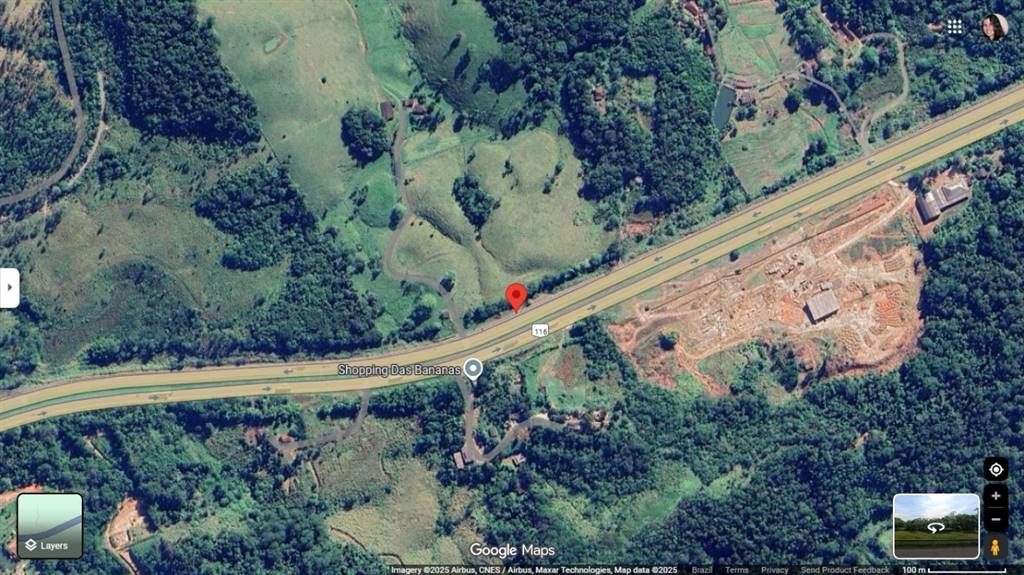Show your current location
The width and height of the screenshot is (1024, 575).
click(x=995, y=469)
